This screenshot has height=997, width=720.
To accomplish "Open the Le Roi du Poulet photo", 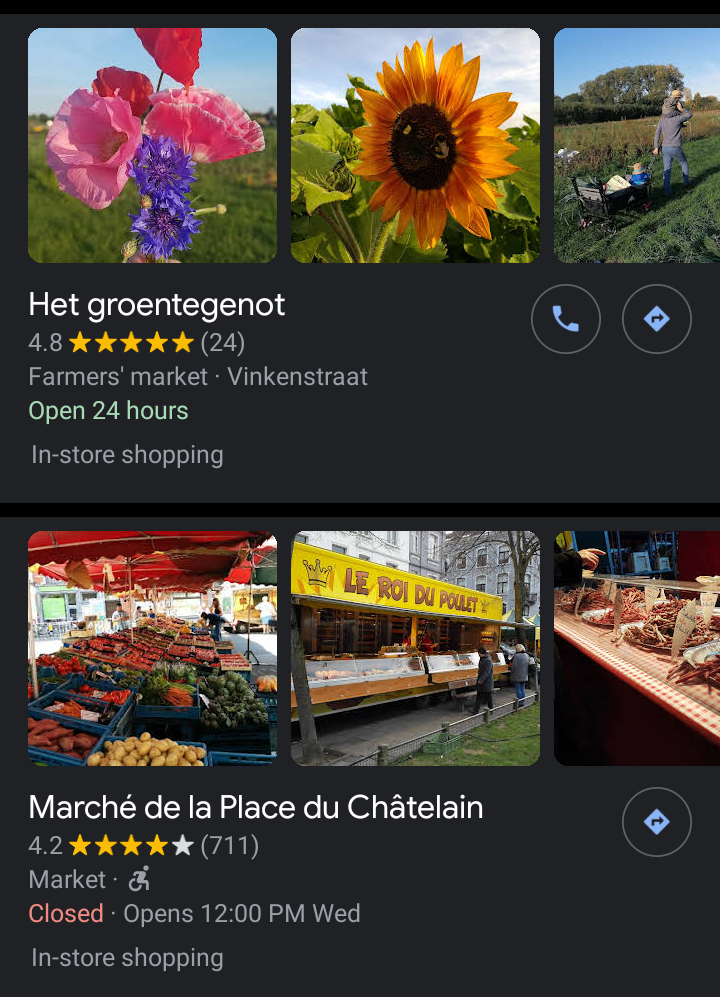I will 415,649.
